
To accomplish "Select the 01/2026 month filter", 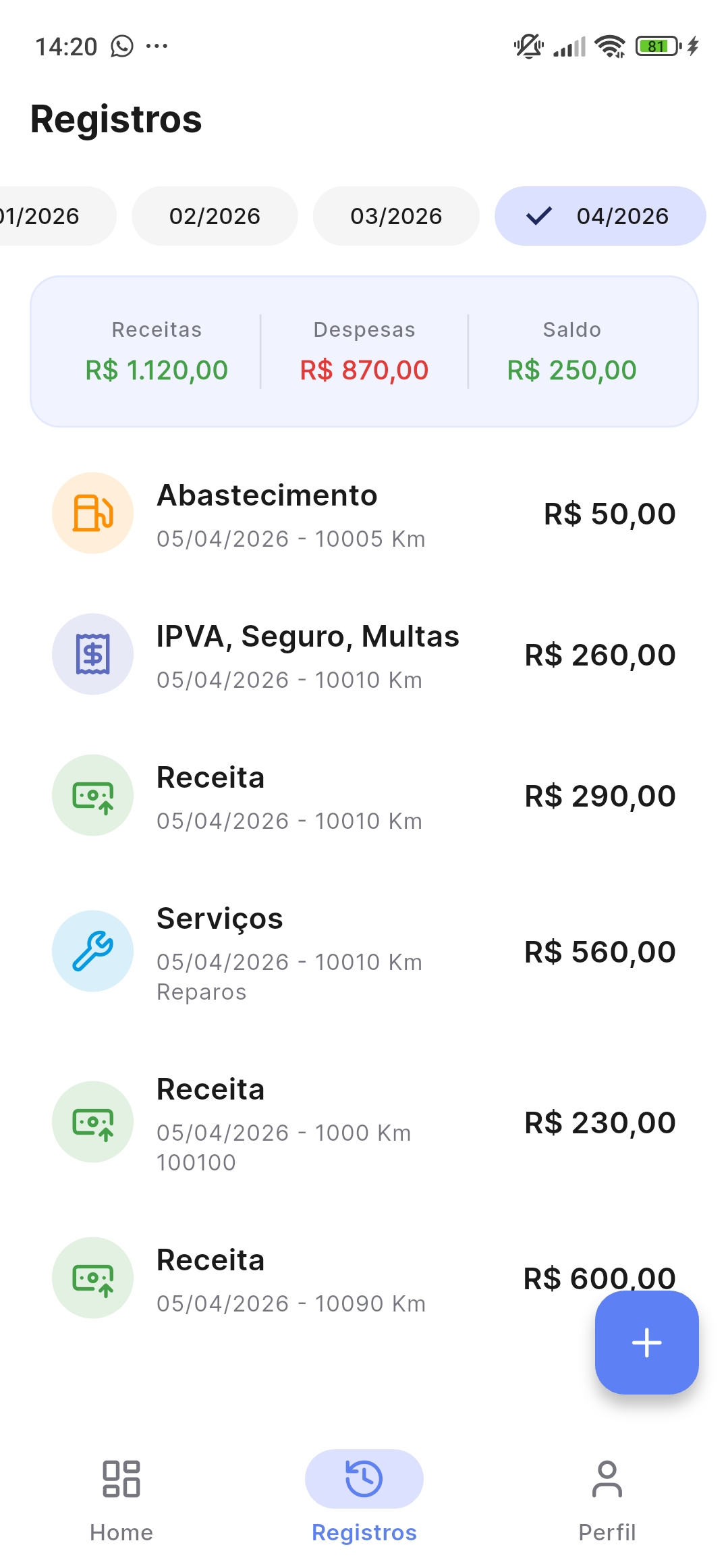I will tap(40, 216).
